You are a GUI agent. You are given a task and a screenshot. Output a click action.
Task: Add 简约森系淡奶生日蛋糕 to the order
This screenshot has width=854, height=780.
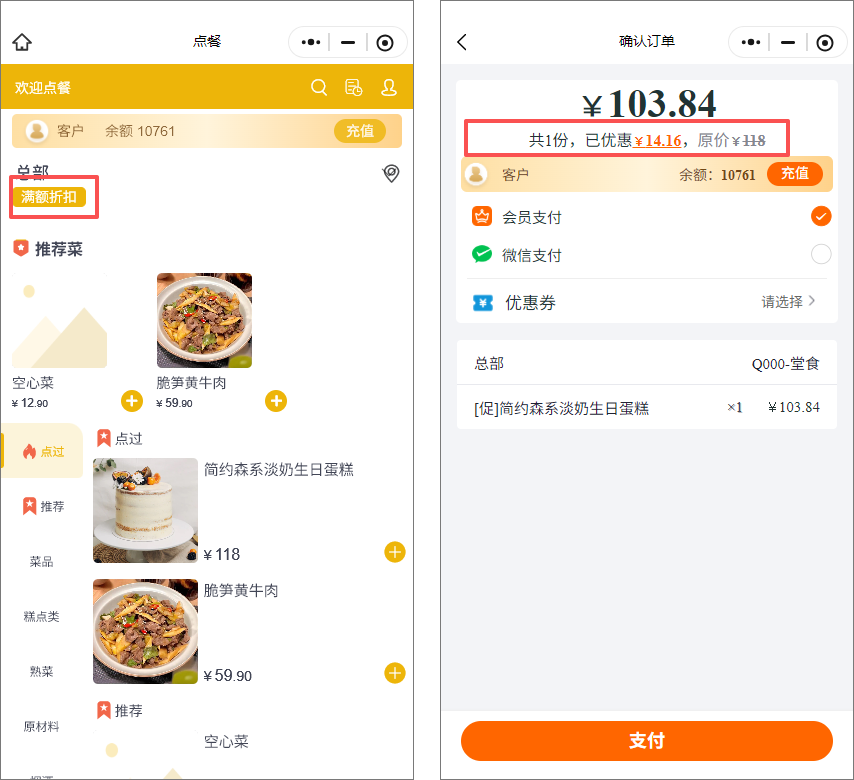pos(395,552)
